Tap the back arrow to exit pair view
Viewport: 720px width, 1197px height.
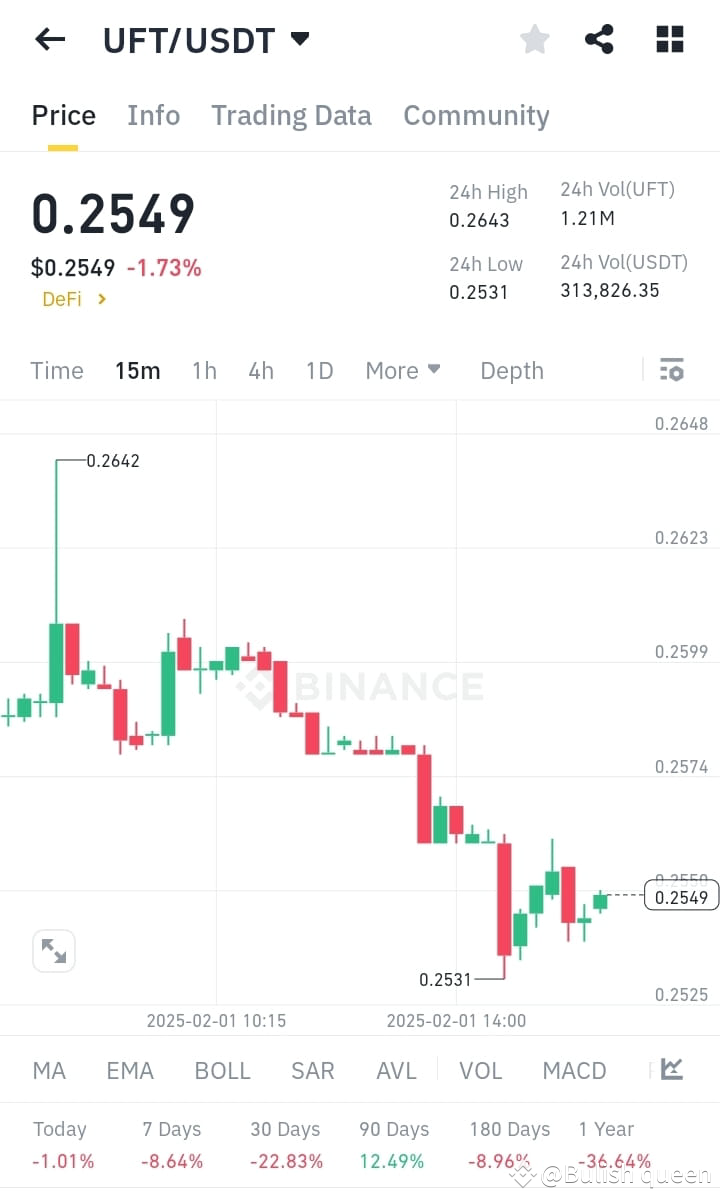[x=50, y=39]
